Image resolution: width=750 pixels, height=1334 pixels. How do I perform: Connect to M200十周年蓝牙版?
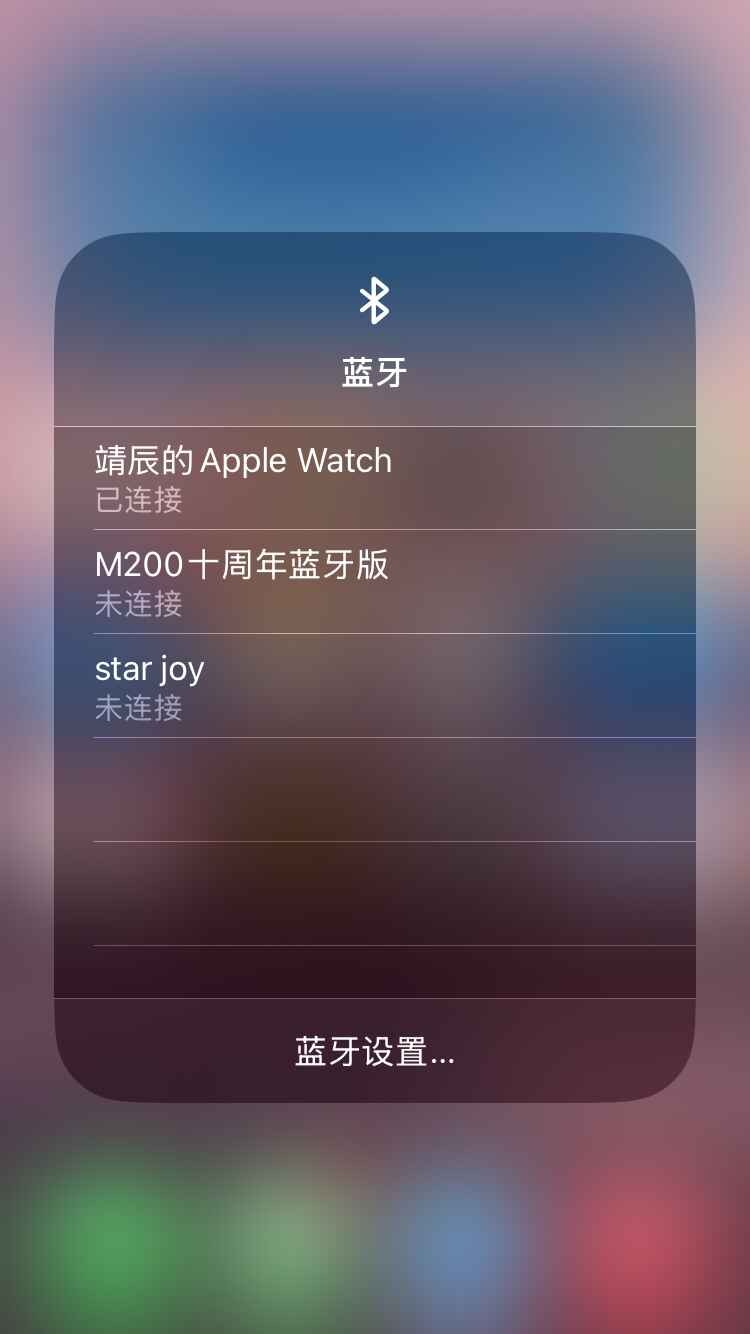point(374,582)
